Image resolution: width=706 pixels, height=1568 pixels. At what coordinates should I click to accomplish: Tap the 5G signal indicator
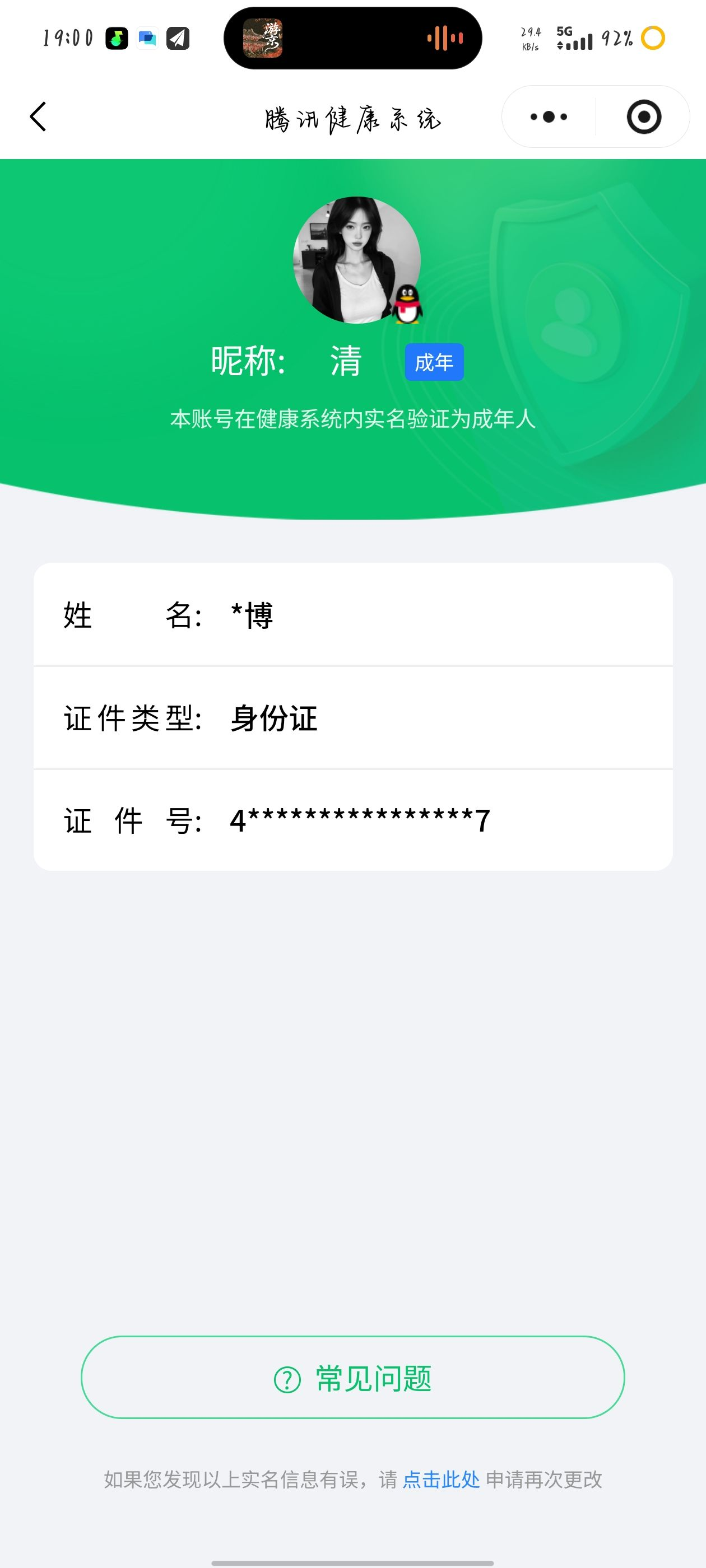click(573, 38)
